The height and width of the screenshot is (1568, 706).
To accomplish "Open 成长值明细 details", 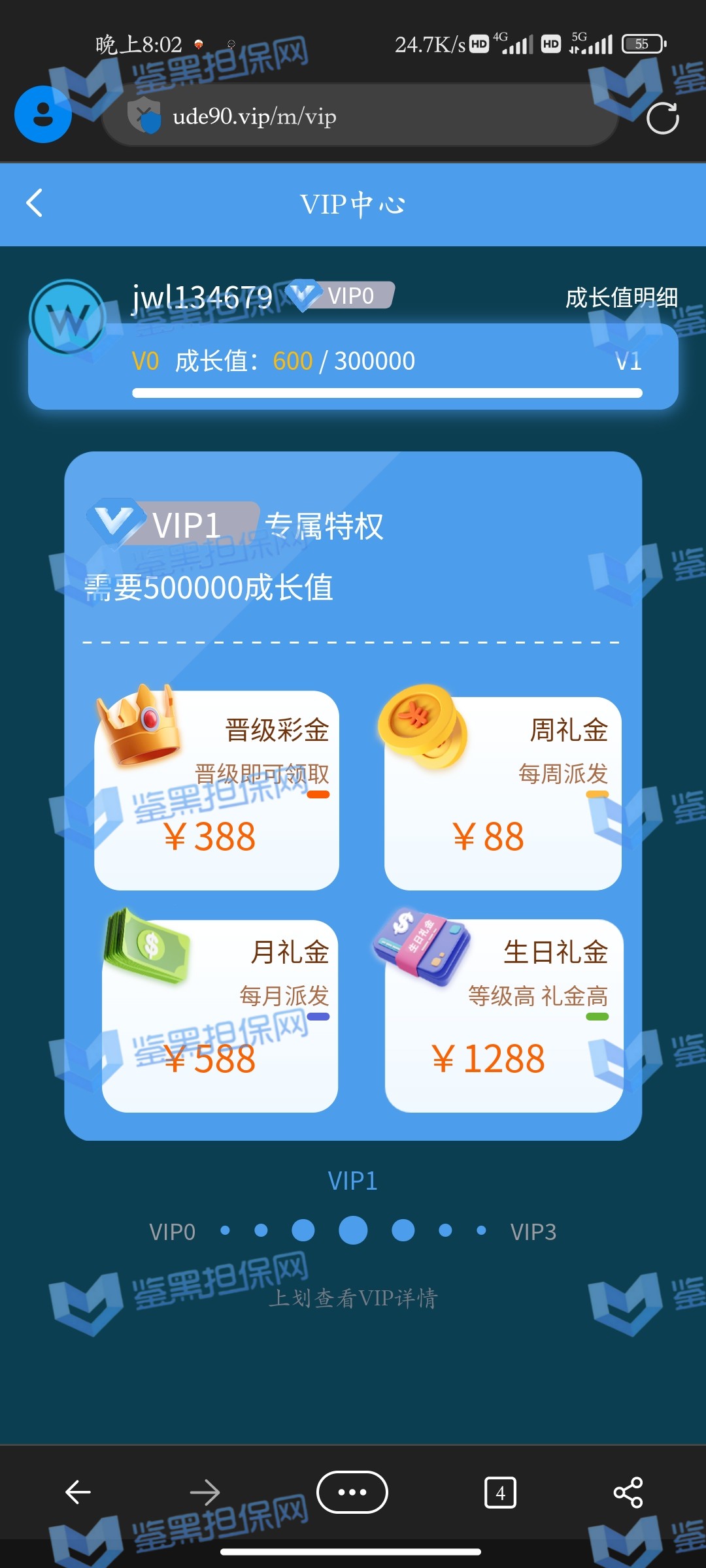I will [x=621, y=298].
